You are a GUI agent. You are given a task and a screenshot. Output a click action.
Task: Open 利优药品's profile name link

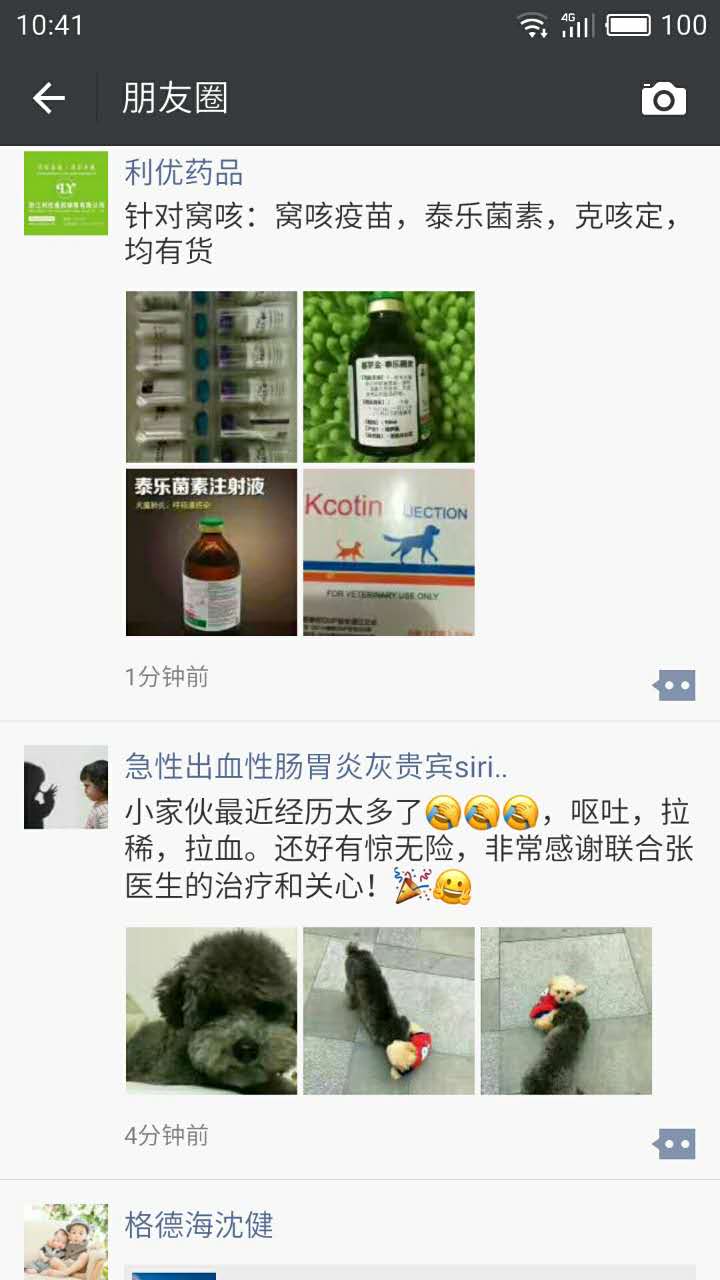(x=184, y=173)
